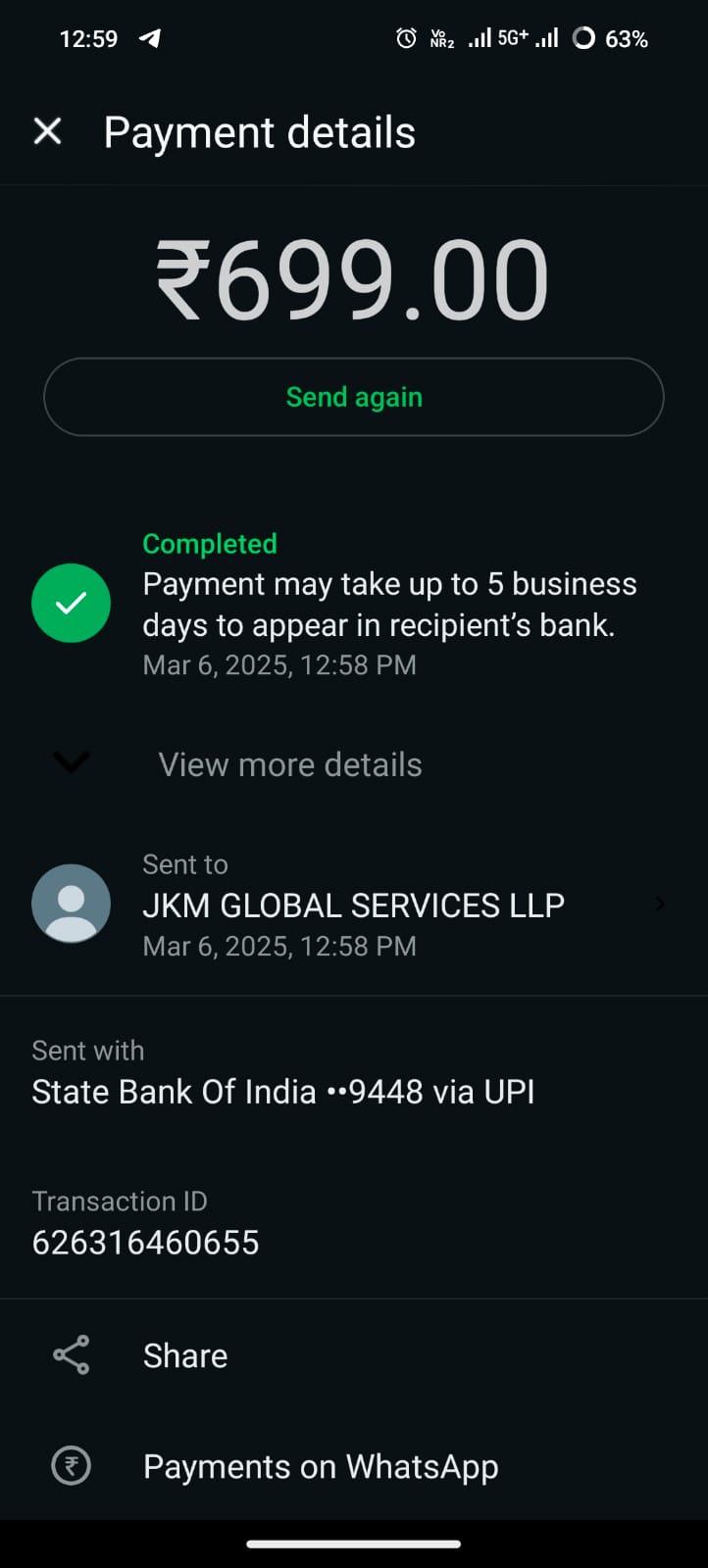Tap the Send again button
The image size is (708, 1568).
[x=354, y=397]
